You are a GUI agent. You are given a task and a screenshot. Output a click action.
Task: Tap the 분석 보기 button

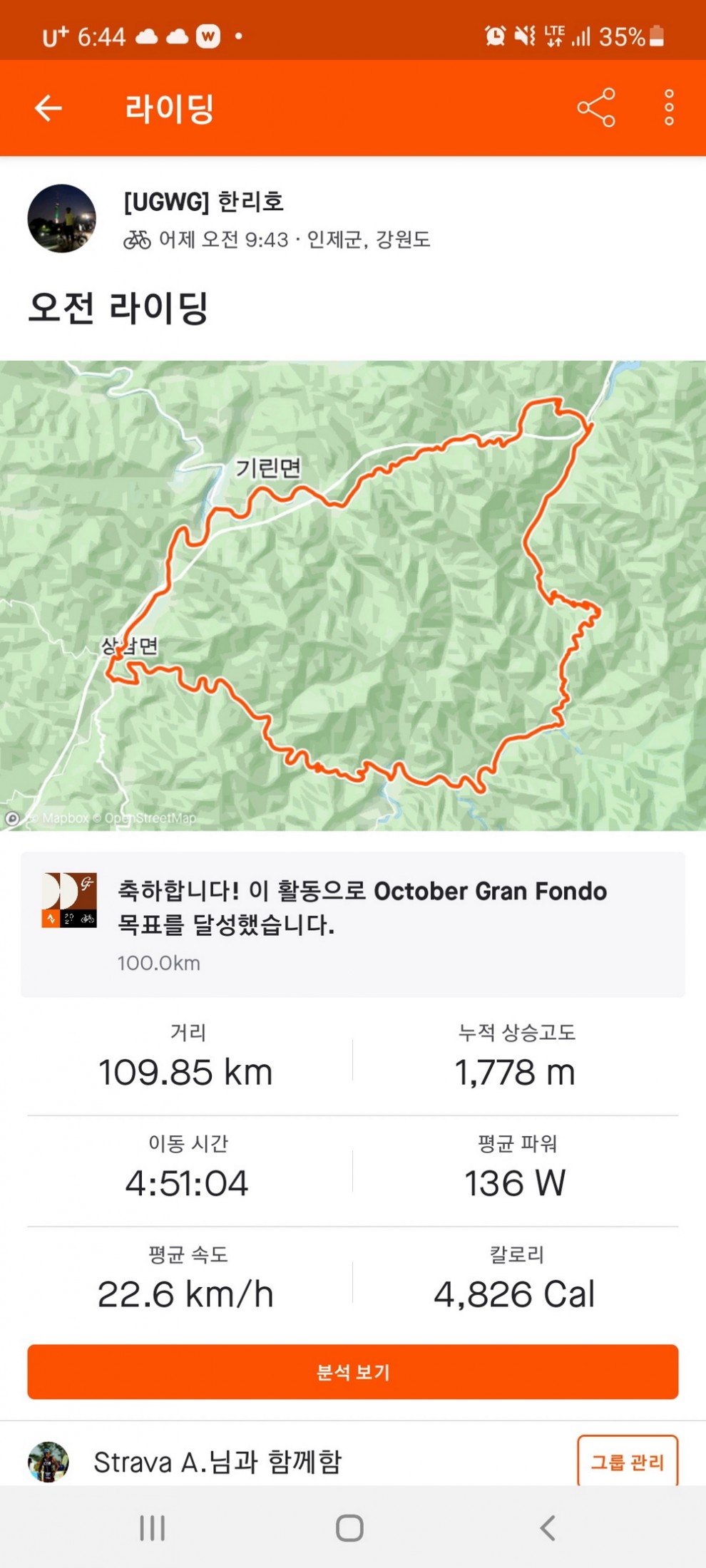pyautogui.click(x=353, y=1372)
